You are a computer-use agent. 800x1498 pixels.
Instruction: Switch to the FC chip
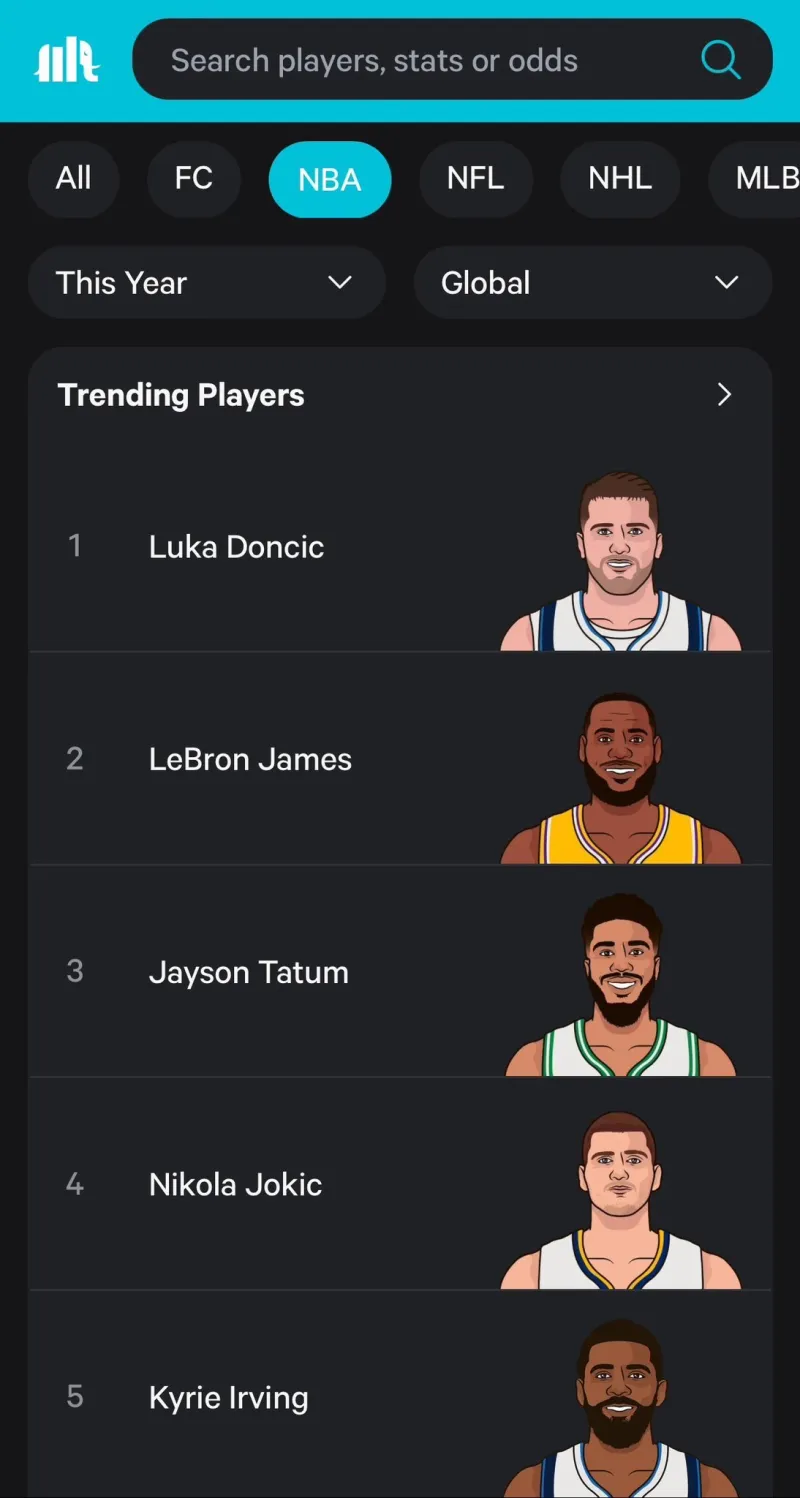click(x=193, y=179)
